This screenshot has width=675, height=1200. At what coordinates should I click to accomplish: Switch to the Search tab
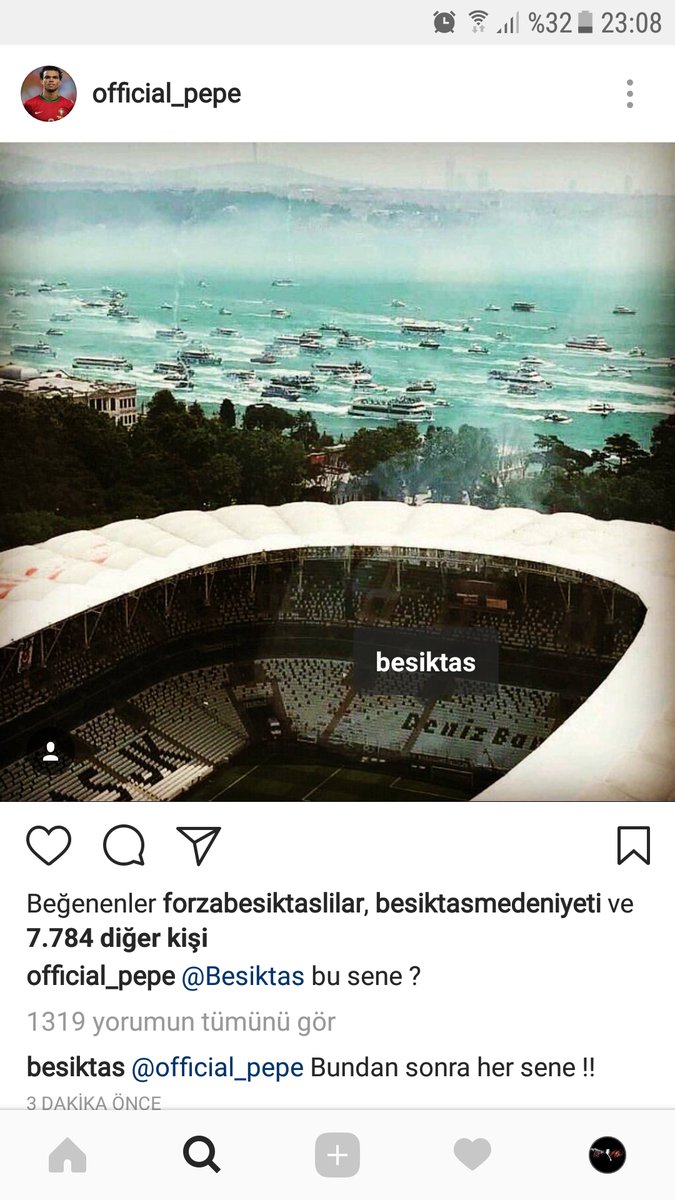(x=202, y=1156)
